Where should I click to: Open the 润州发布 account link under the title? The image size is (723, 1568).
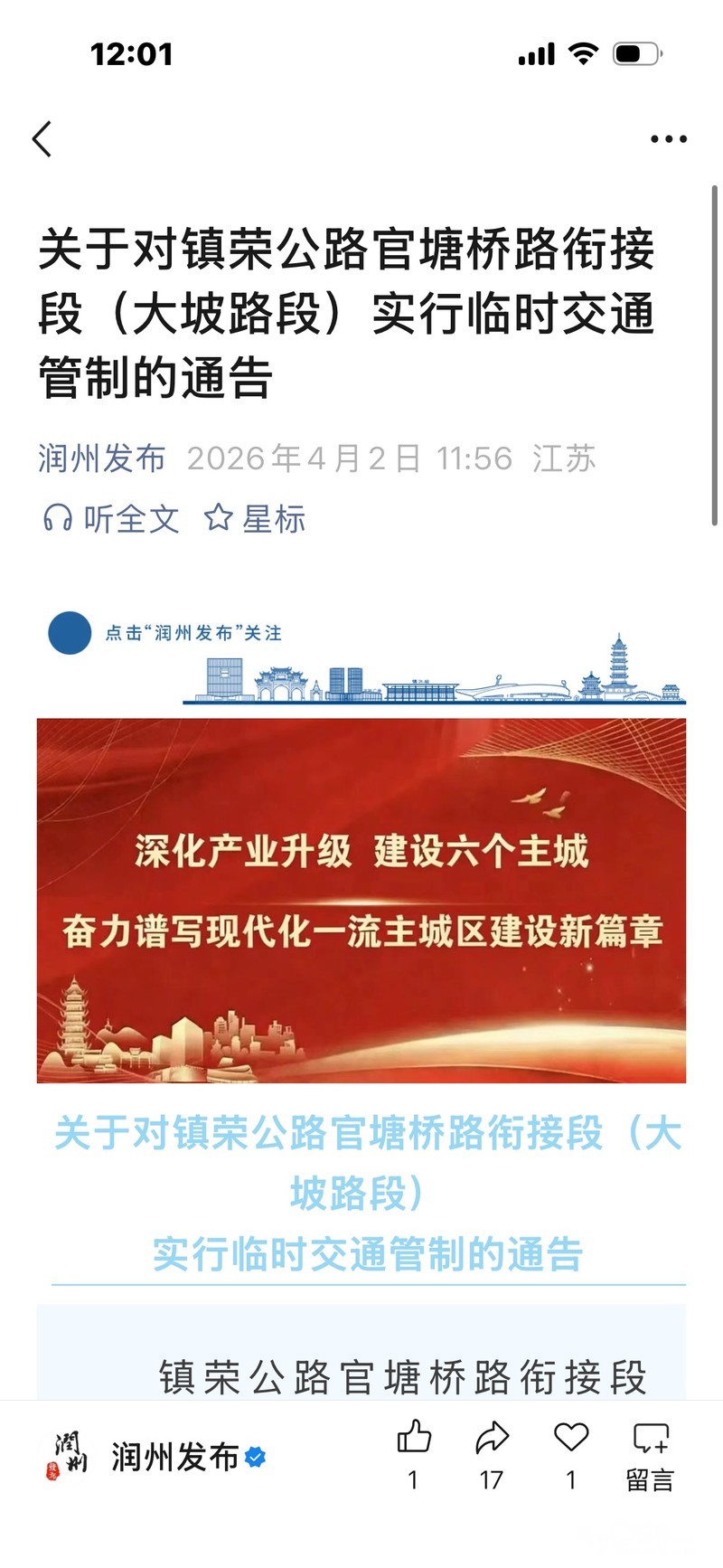[x=102, y=458]
